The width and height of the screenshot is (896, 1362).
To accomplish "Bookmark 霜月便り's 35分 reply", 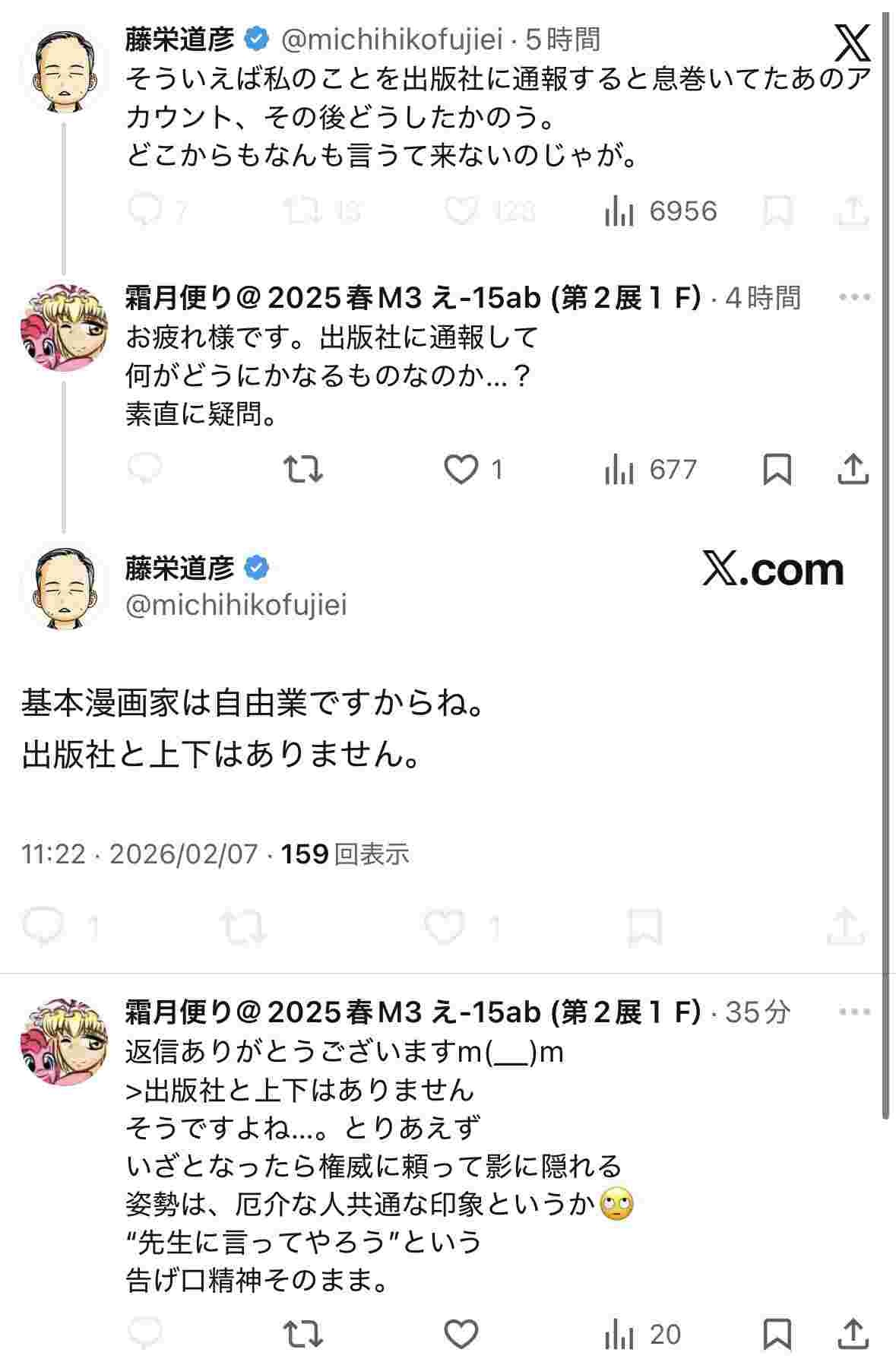I will point(777,1335).
